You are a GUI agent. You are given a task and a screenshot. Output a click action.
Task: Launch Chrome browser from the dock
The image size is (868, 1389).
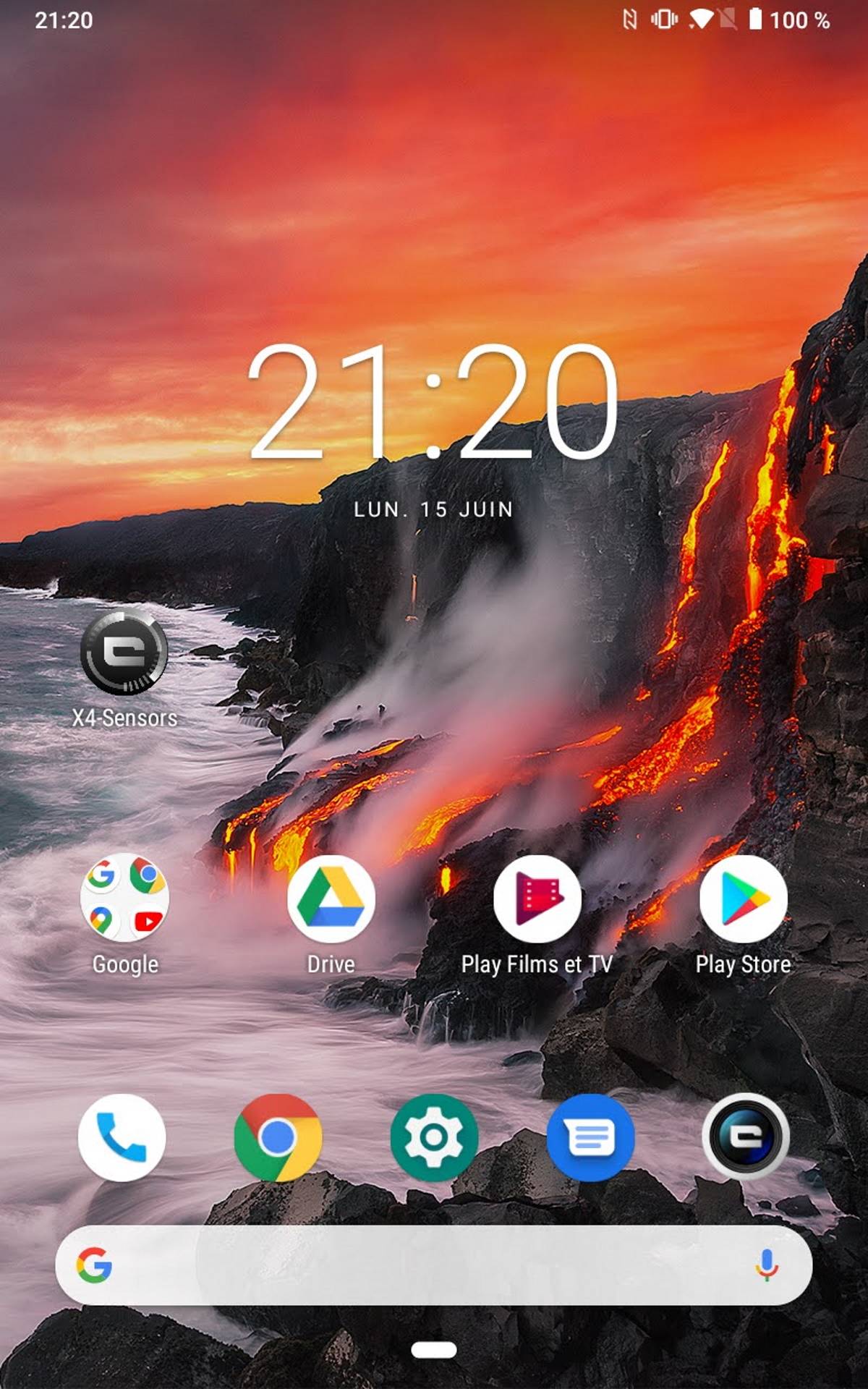click(x=278, y=1137)
